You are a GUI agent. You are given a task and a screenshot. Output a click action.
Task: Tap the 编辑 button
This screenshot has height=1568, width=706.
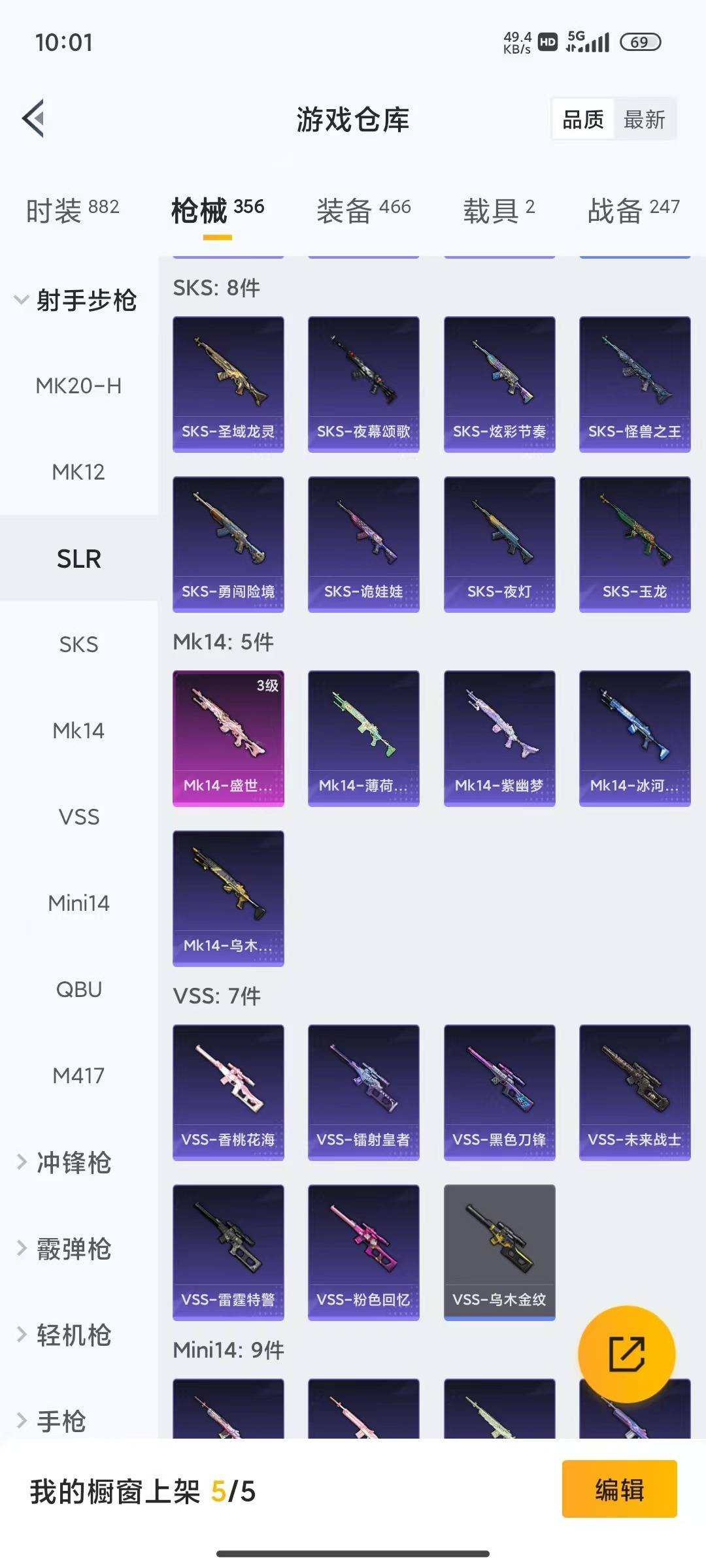pyautogui.click(x=619, y=1490)
